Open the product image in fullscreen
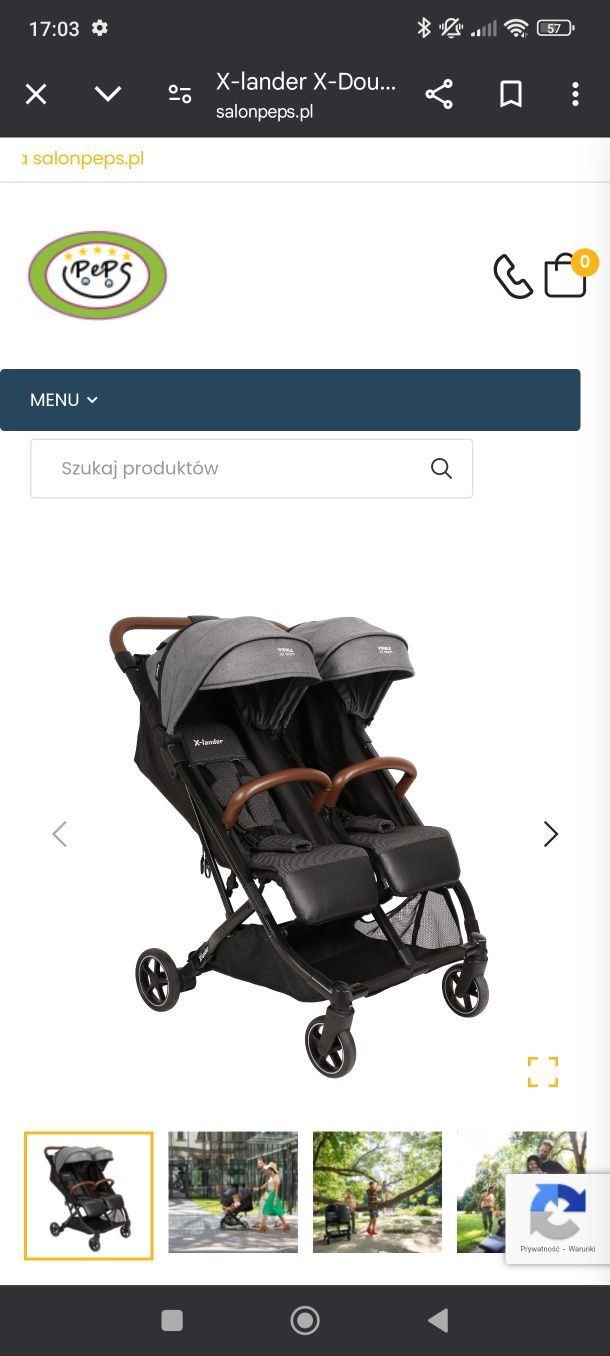610x1356 pixels. 543,1072
